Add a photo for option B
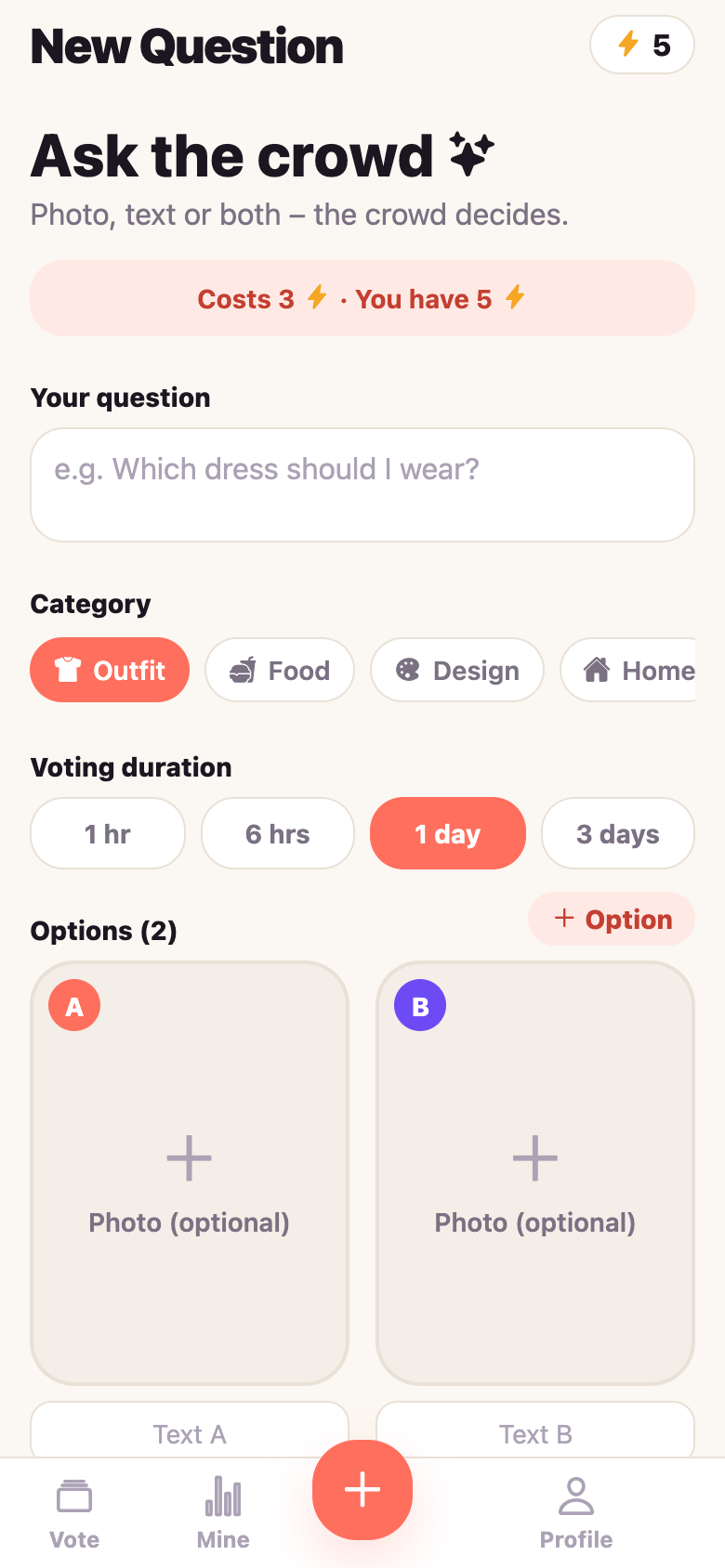Viewport: 725px width, 1568px height. [535, 1173]
